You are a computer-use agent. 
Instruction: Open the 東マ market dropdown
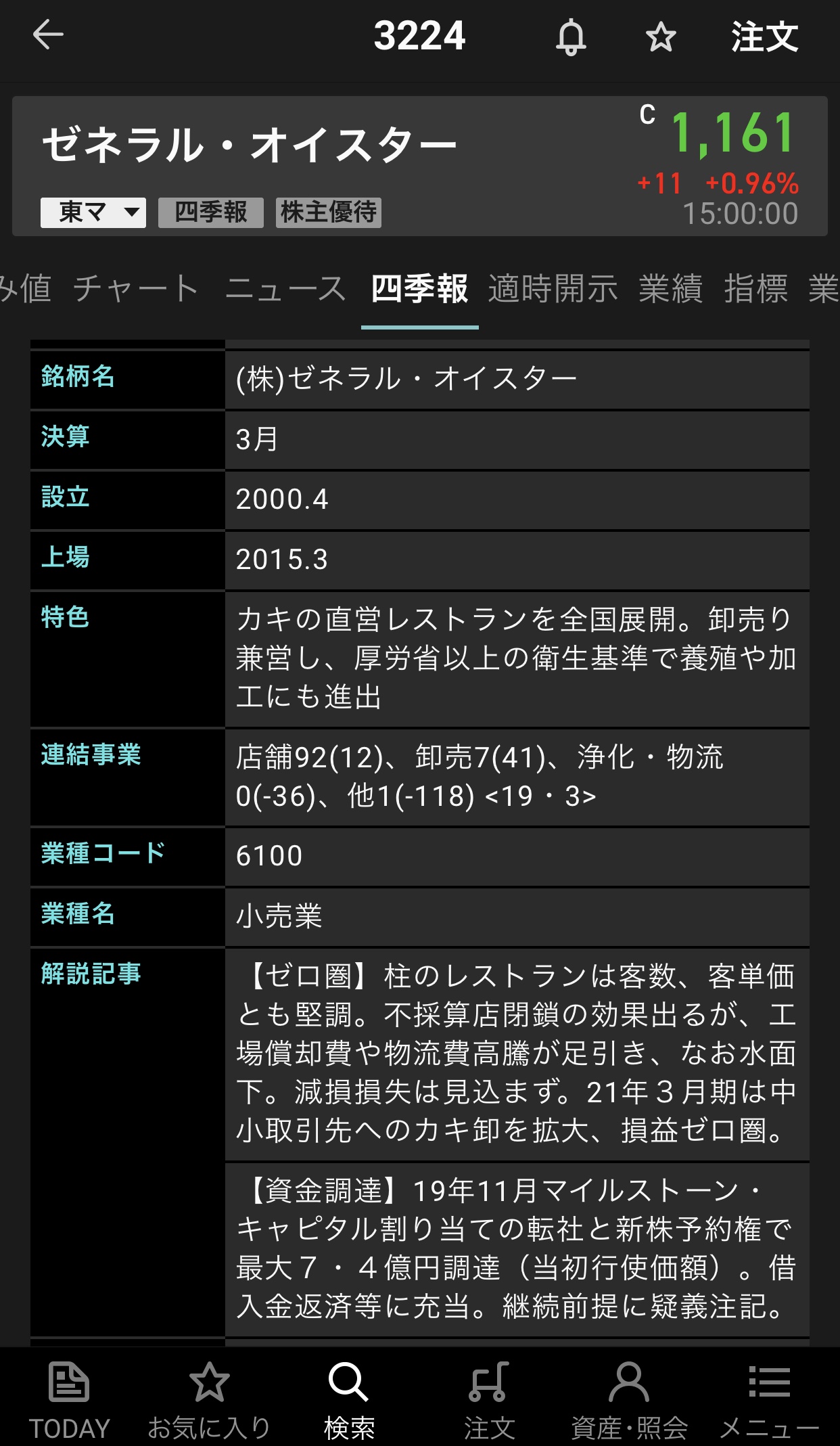93,212
